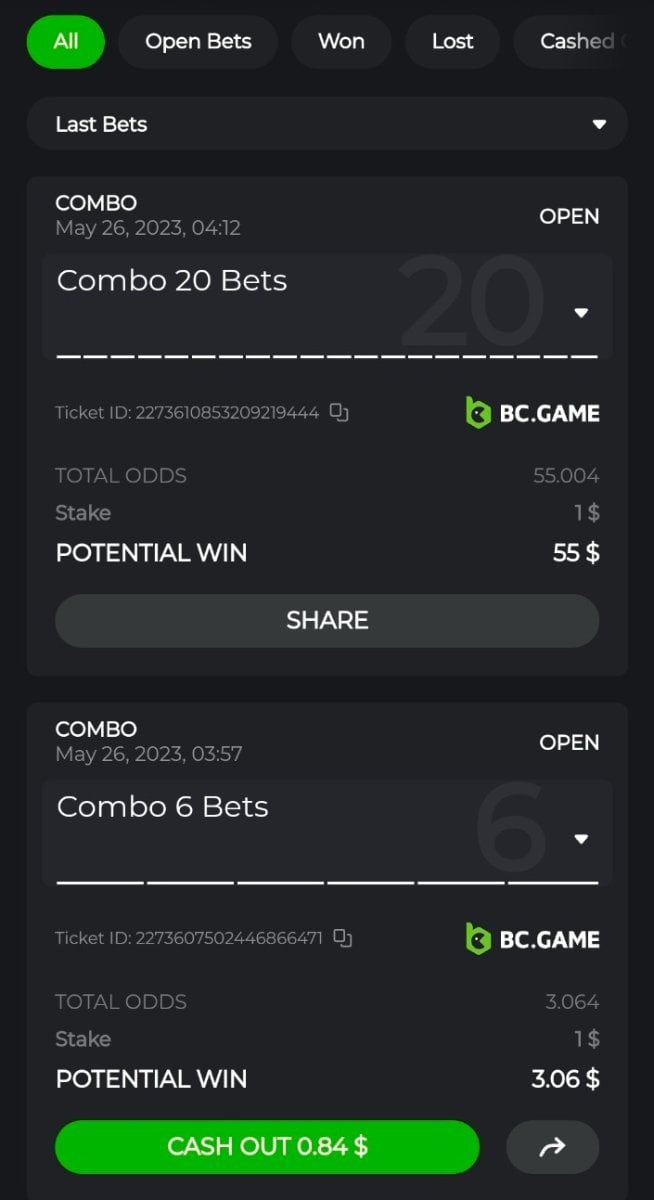Copy ticket ID ending in 9444
Viewport: 654px width, 1200px height.
tap(340, 412)
